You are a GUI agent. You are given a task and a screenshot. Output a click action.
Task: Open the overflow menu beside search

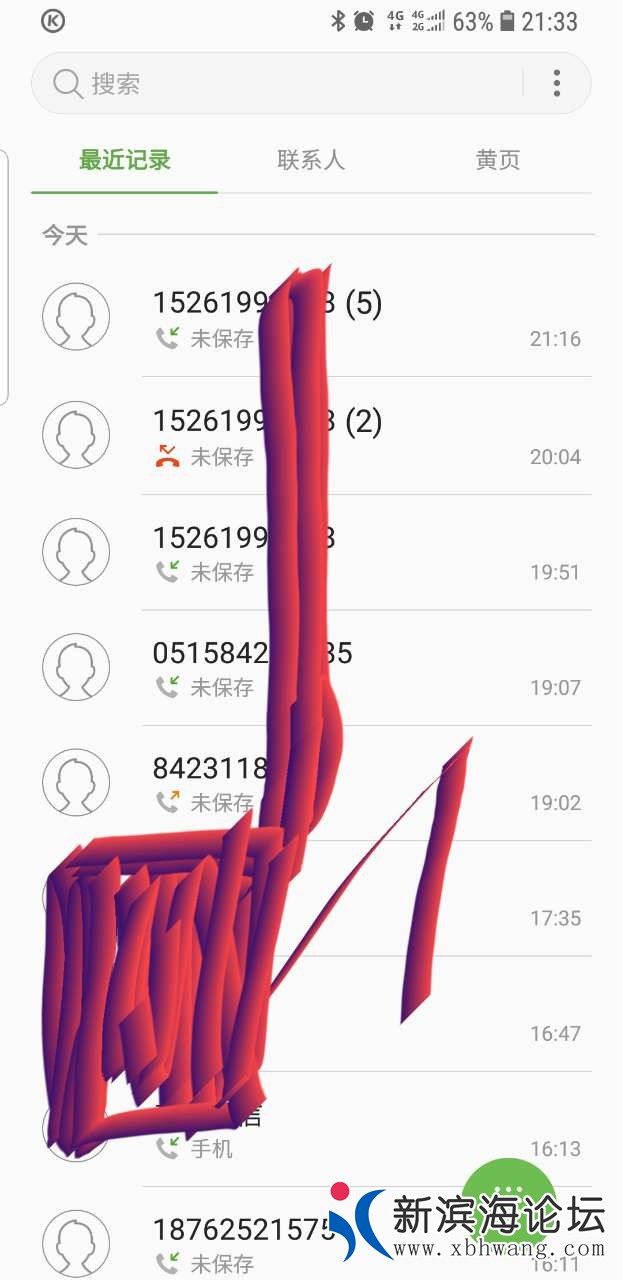click(557, 83)
